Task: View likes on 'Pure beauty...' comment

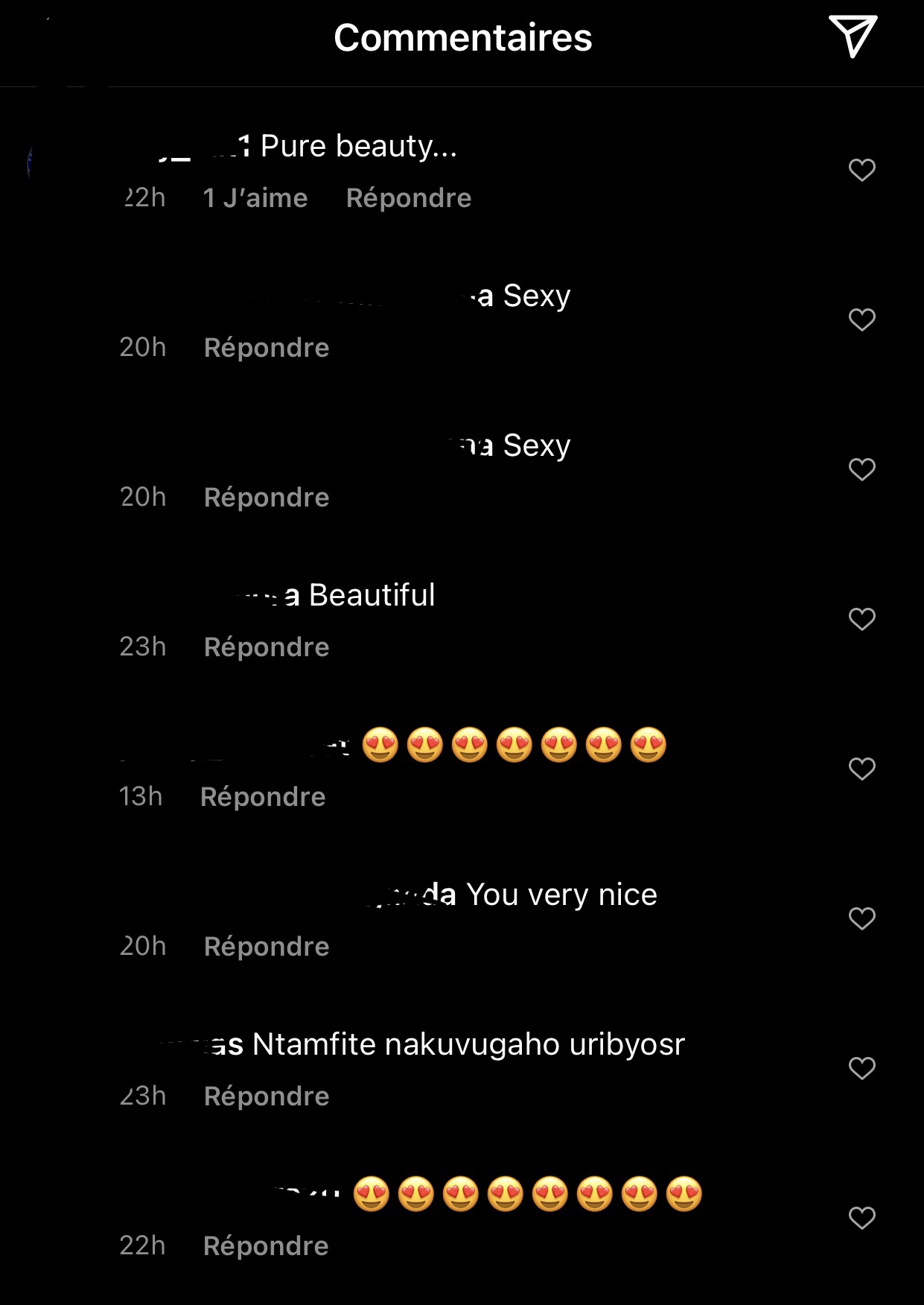Action: tap(255, 198)
